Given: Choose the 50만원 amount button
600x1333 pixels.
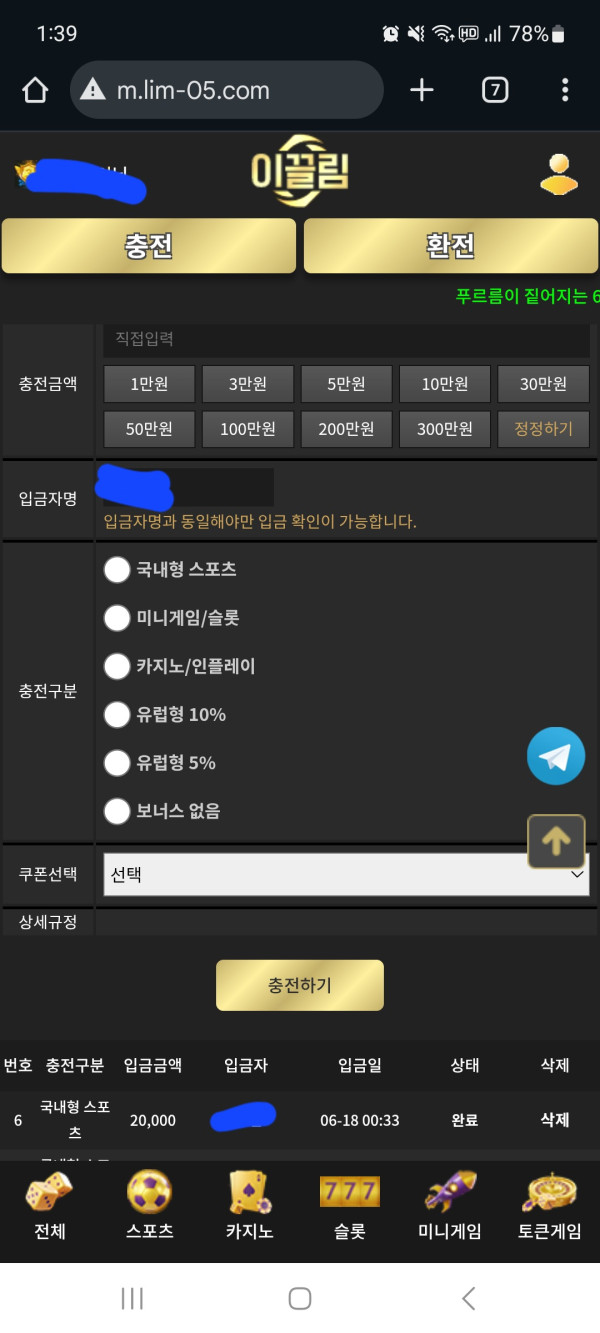Looking at the screenshot, I should pyautogui.click(x=149, y=430).
